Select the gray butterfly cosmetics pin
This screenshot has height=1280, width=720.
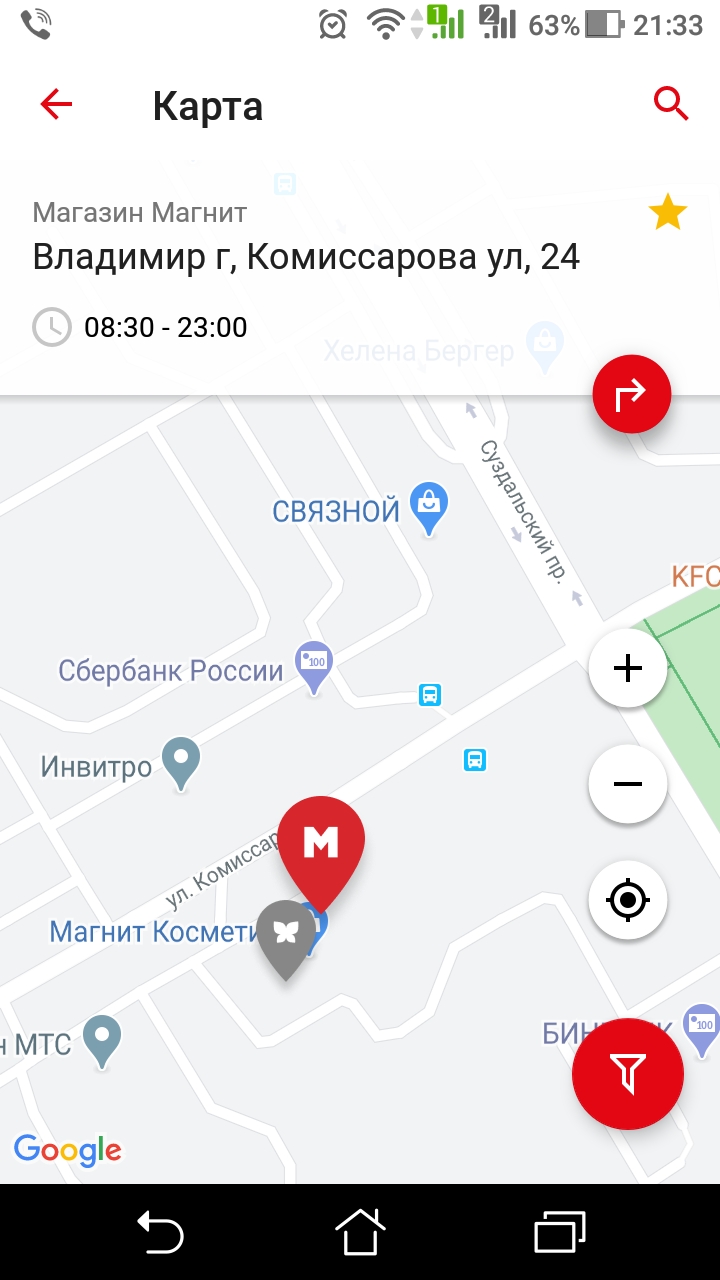point(286,936)
